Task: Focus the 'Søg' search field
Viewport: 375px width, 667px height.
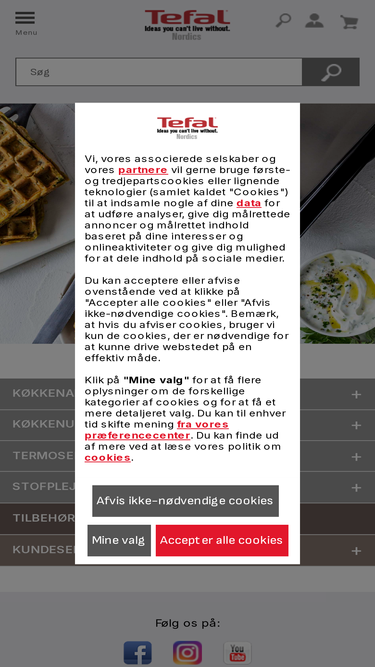Action: (x=159, y=72)
